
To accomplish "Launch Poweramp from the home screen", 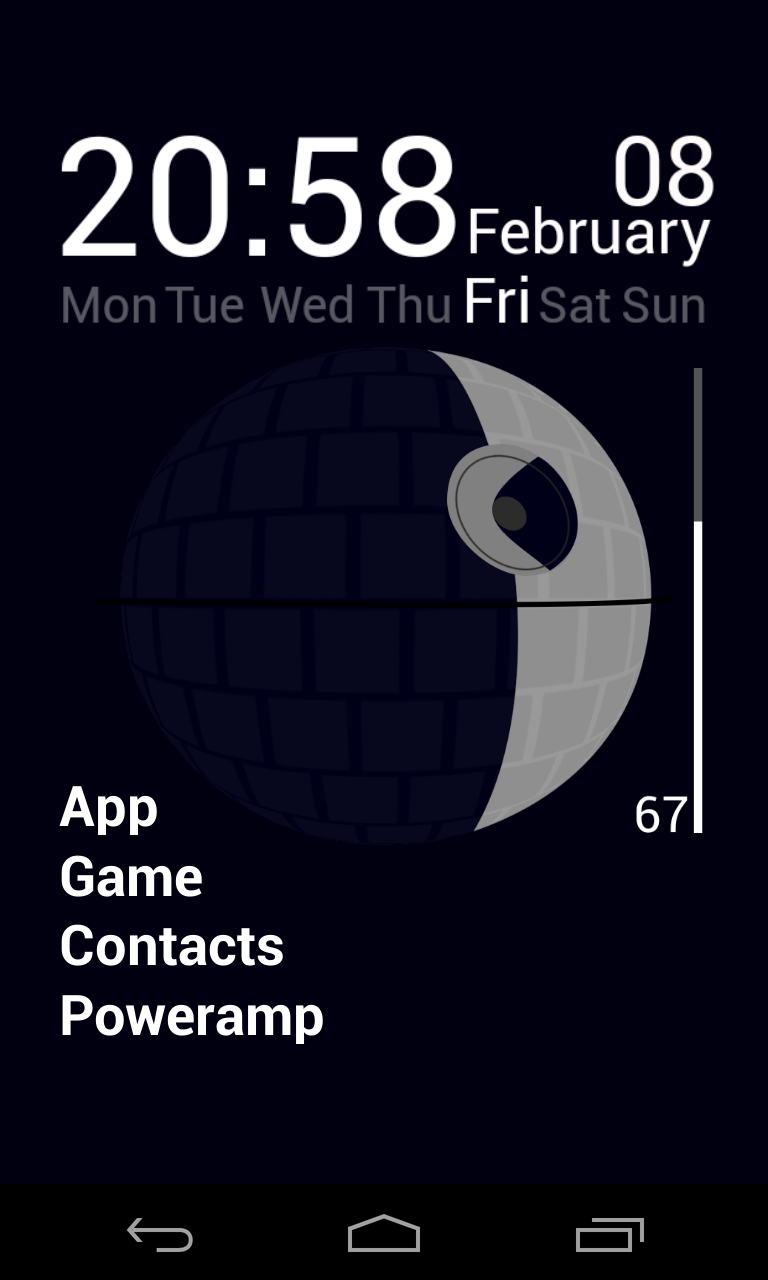I will [x=192, y=1017].
